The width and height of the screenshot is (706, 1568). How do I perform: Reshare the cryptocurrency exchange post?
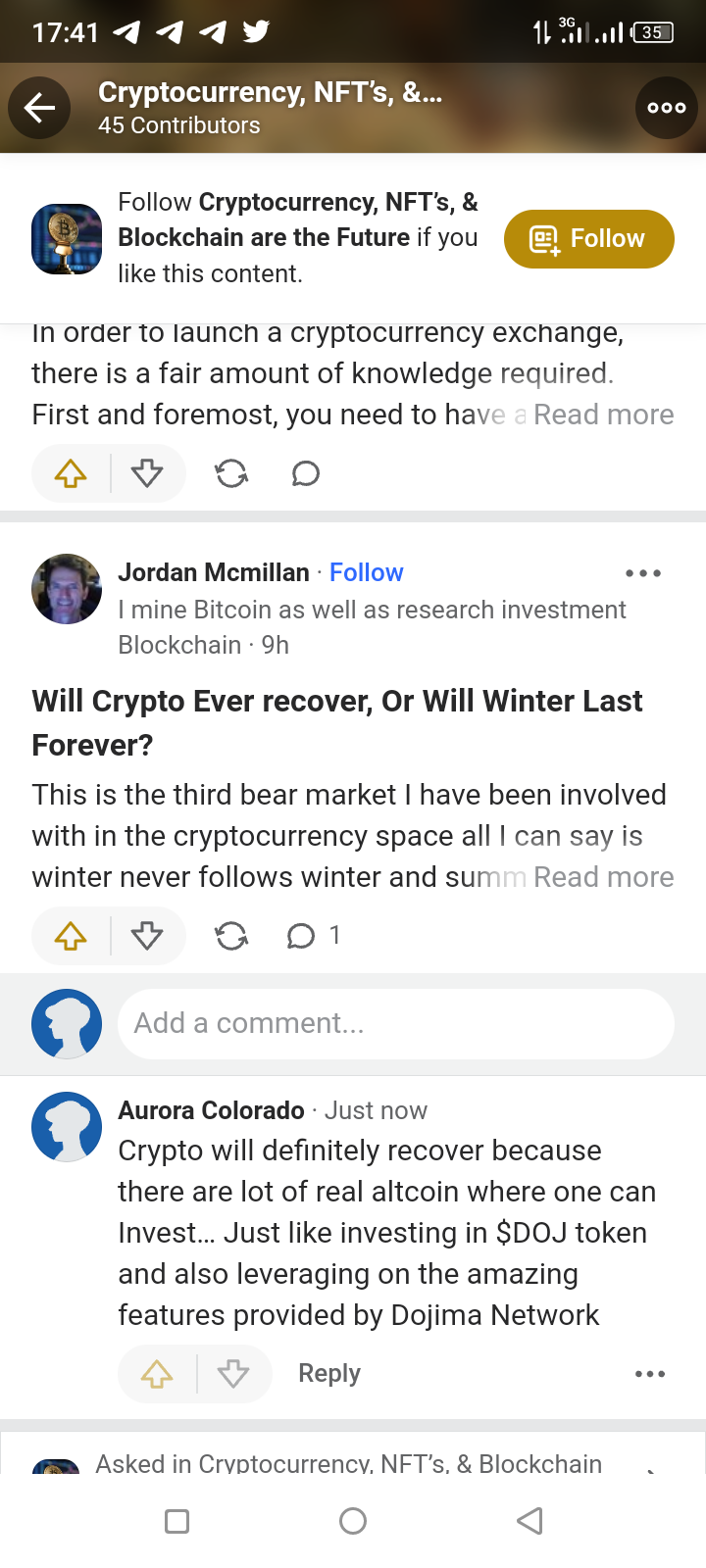tap(231, 474)
